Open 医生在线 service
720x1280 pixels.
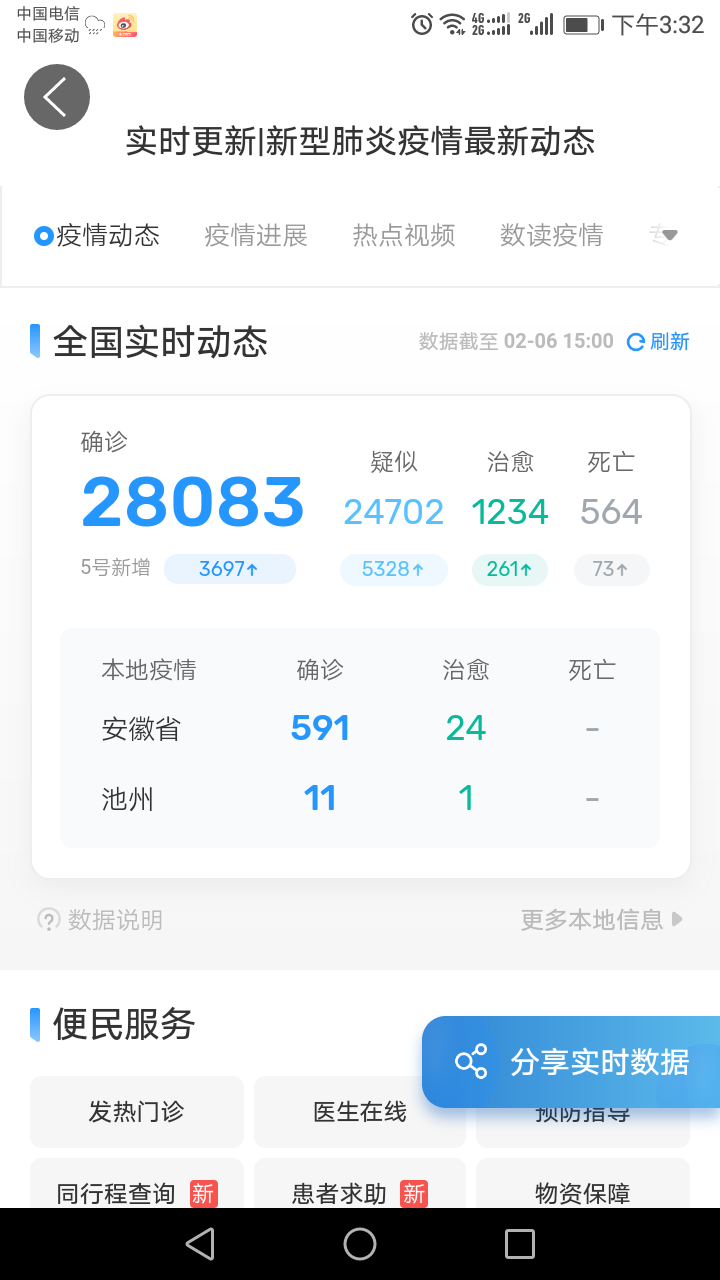[360, 1112]
